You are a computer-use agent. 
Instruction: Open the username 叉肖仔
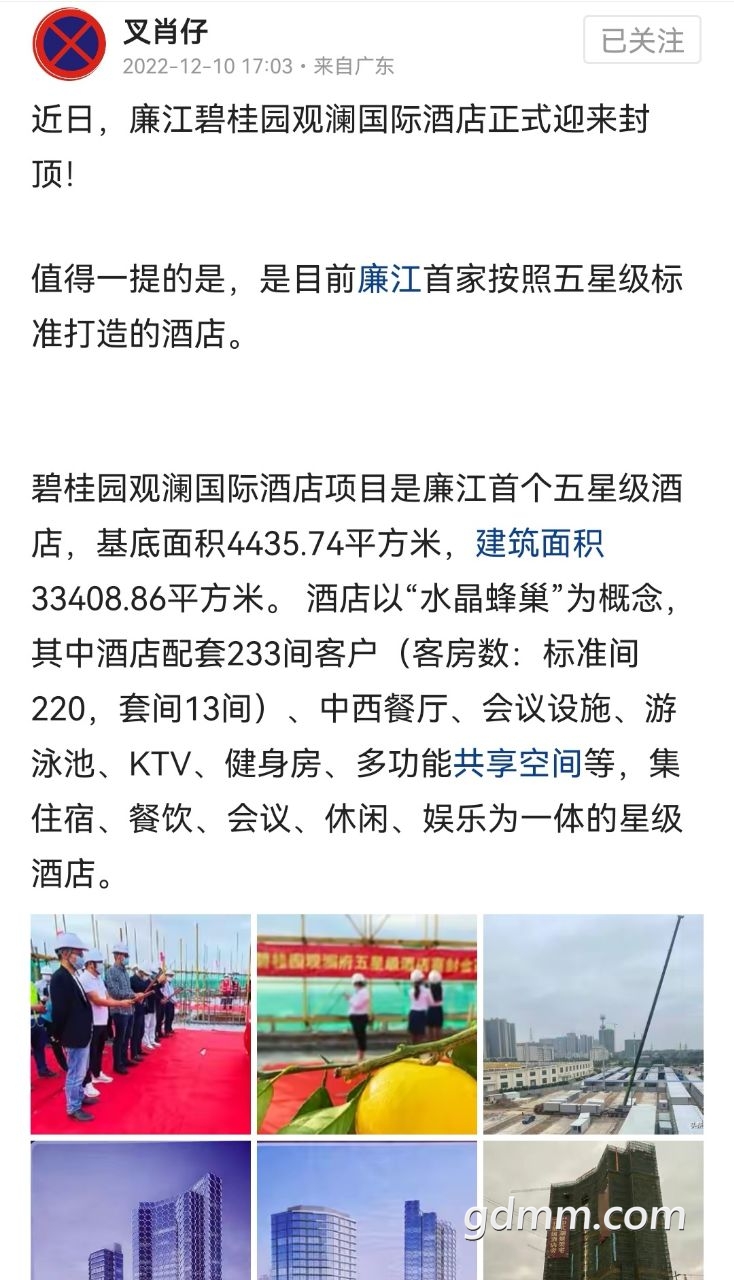click(166, 32)
